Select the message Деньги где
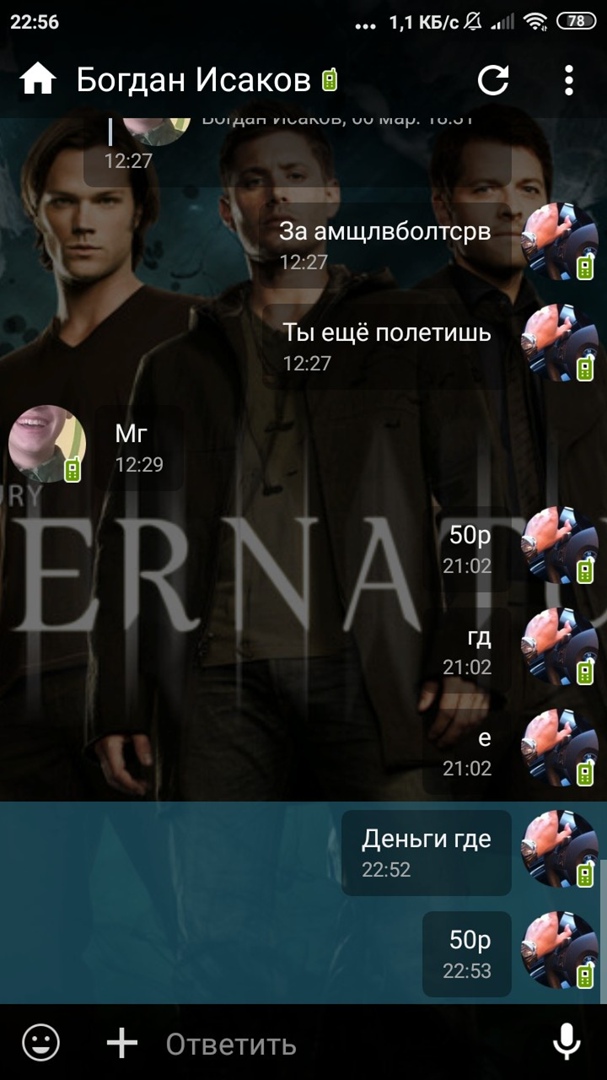The height and width of the screenshot is (1080, 607). 426,852
